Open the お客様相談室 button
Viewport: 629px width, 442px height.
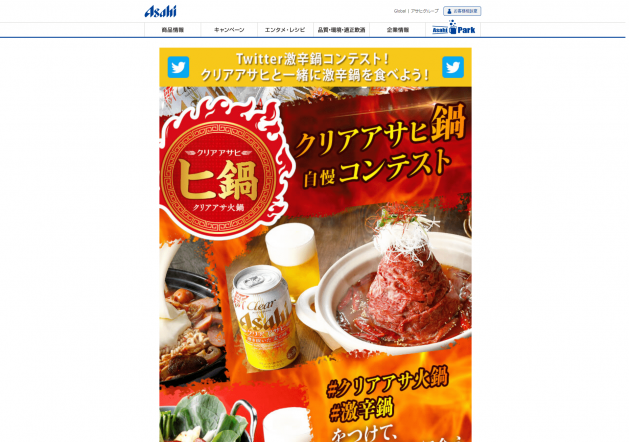click(462, 11)
